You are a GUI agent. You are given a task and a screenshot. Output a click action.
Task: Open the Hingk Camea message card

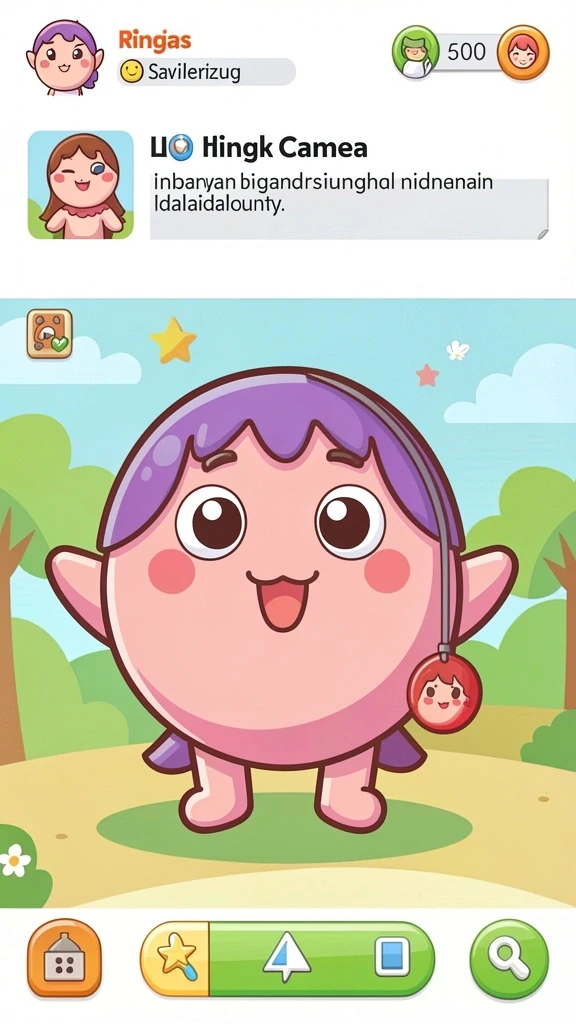(288, 185)
